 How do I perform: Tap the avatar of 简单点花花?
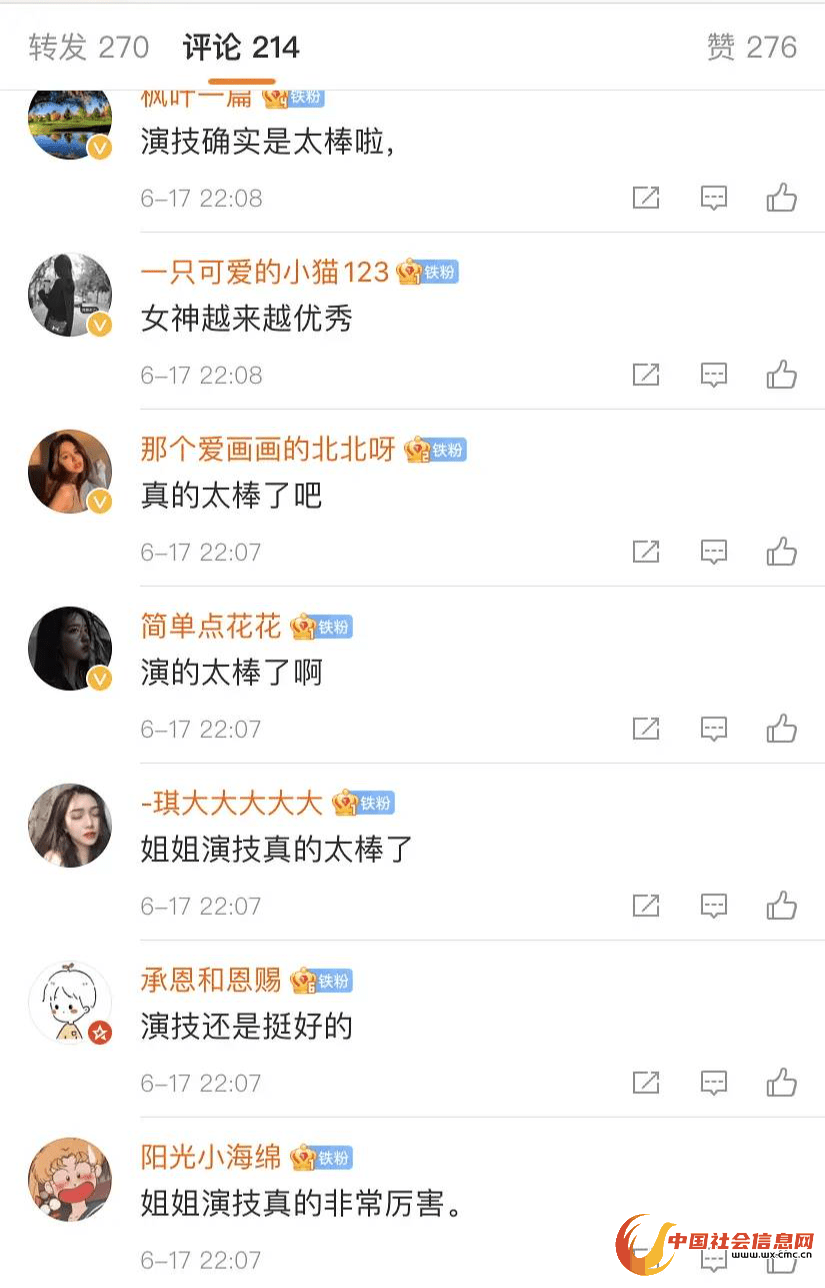tap(70, 648)
